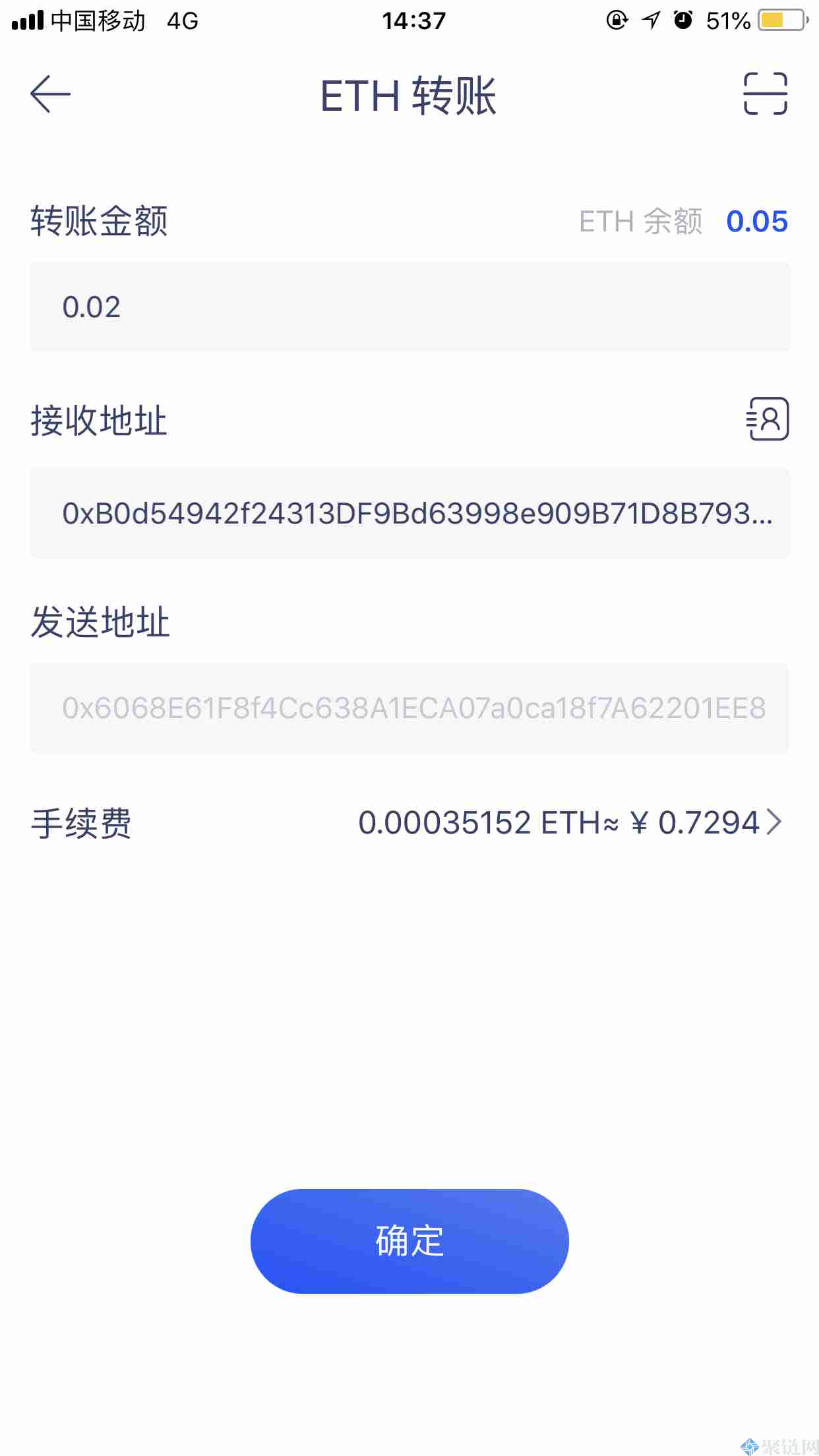
Task: Open the address book contacts icon
Action: 767,419
